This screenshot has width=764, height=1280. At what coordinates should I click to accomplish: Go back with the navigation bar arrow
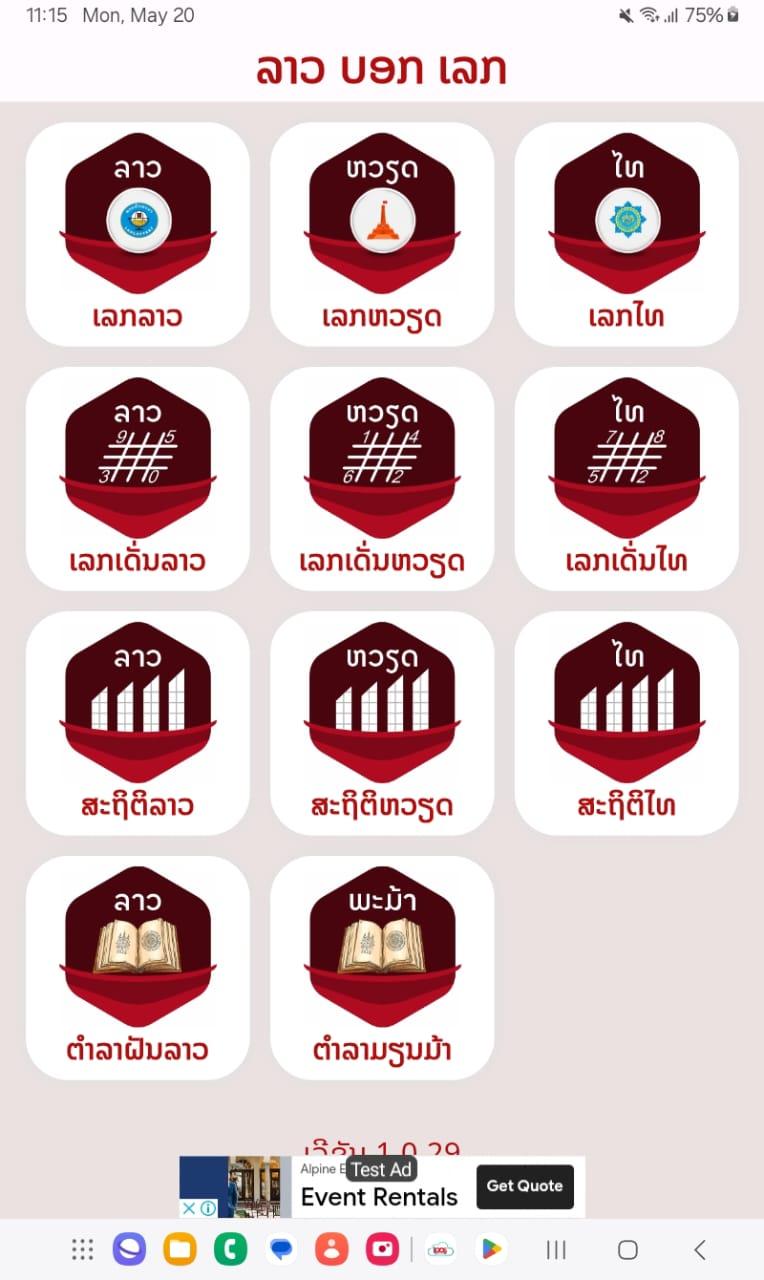700,1249
